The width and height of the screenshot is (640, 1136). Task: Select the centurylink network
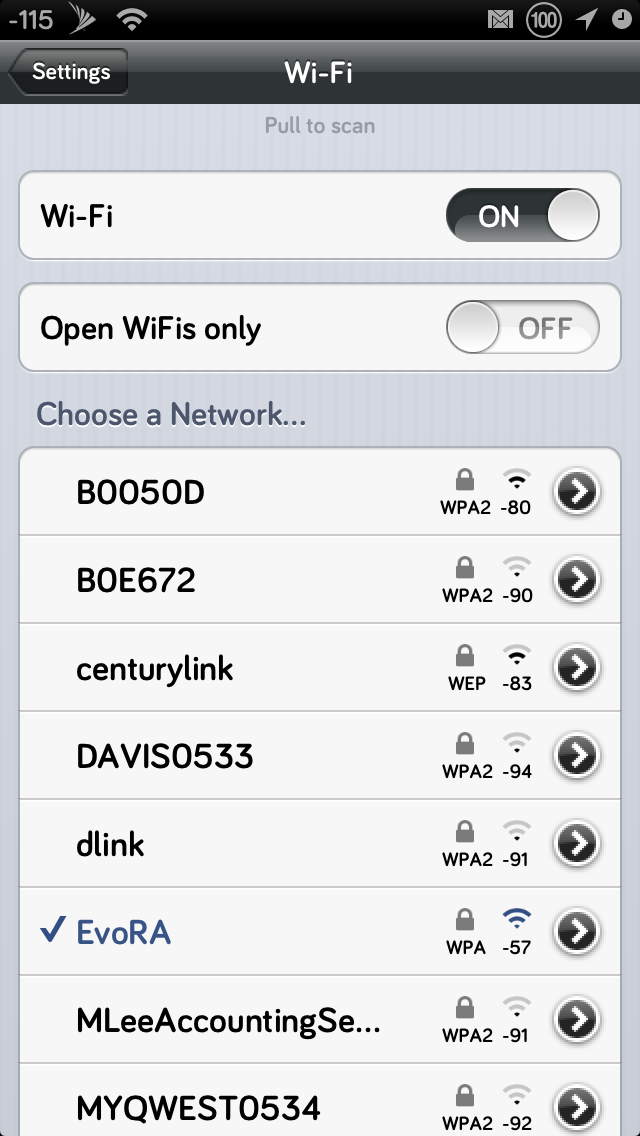point(320,668)
